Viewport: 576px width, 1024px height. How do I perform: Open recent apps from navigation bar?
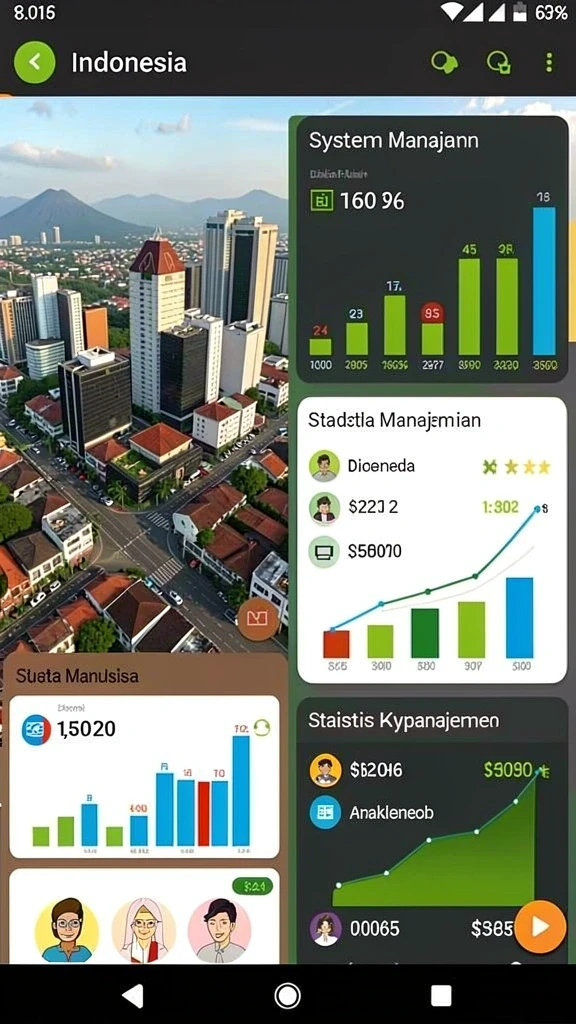[x=441, y=996]
